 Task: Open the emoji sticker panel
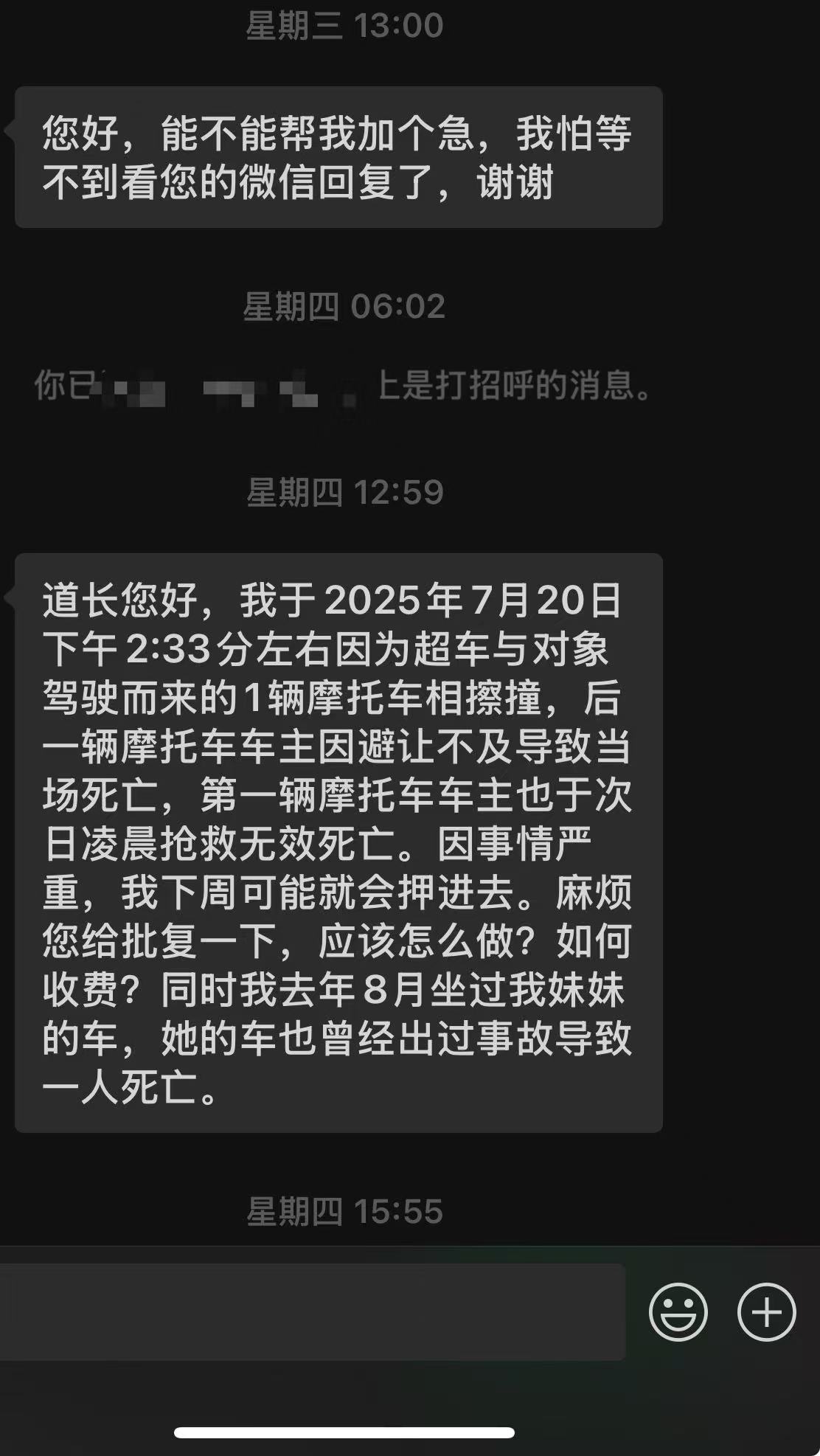[678, 1312]
